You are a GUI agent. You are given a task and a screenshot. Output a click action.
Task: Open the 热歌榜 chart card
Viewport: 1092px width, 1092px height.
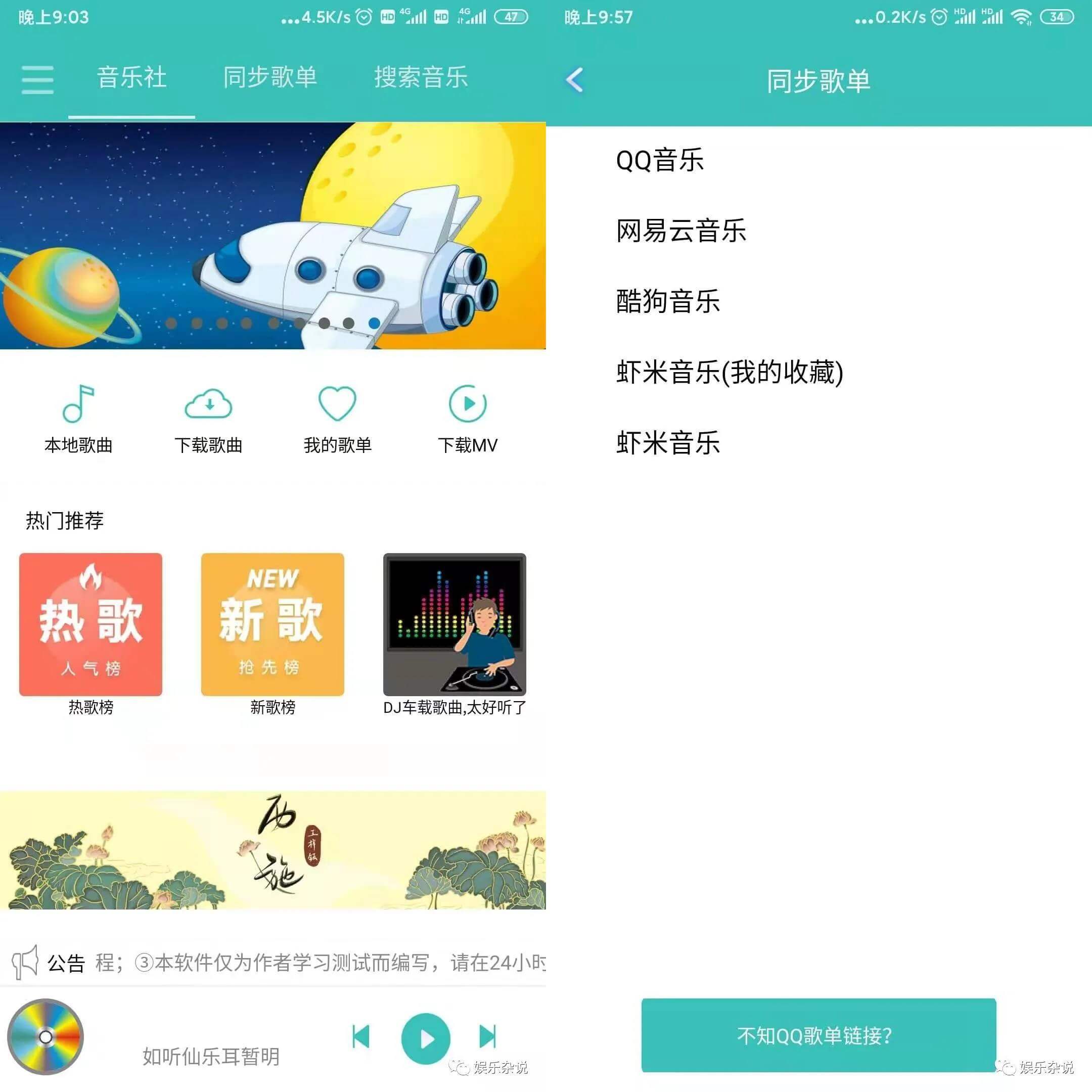coord(90,624)
